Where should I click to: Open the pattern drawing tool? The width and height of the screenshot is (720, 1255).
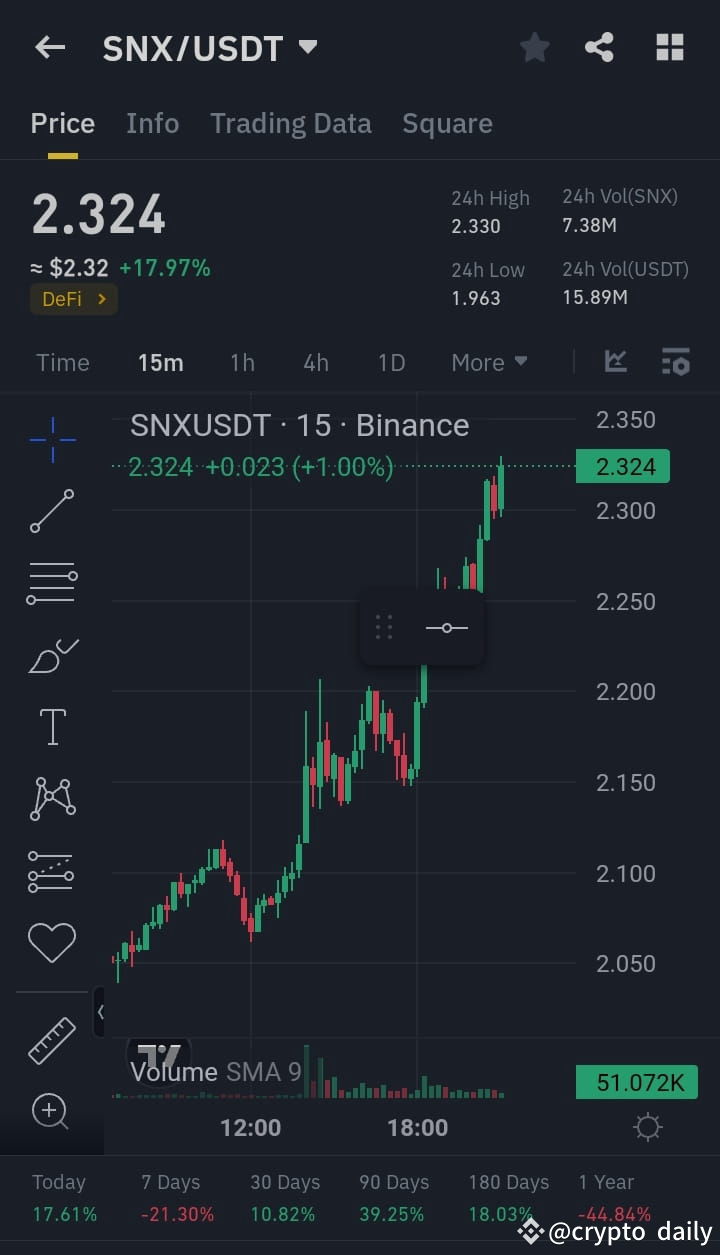52,798
